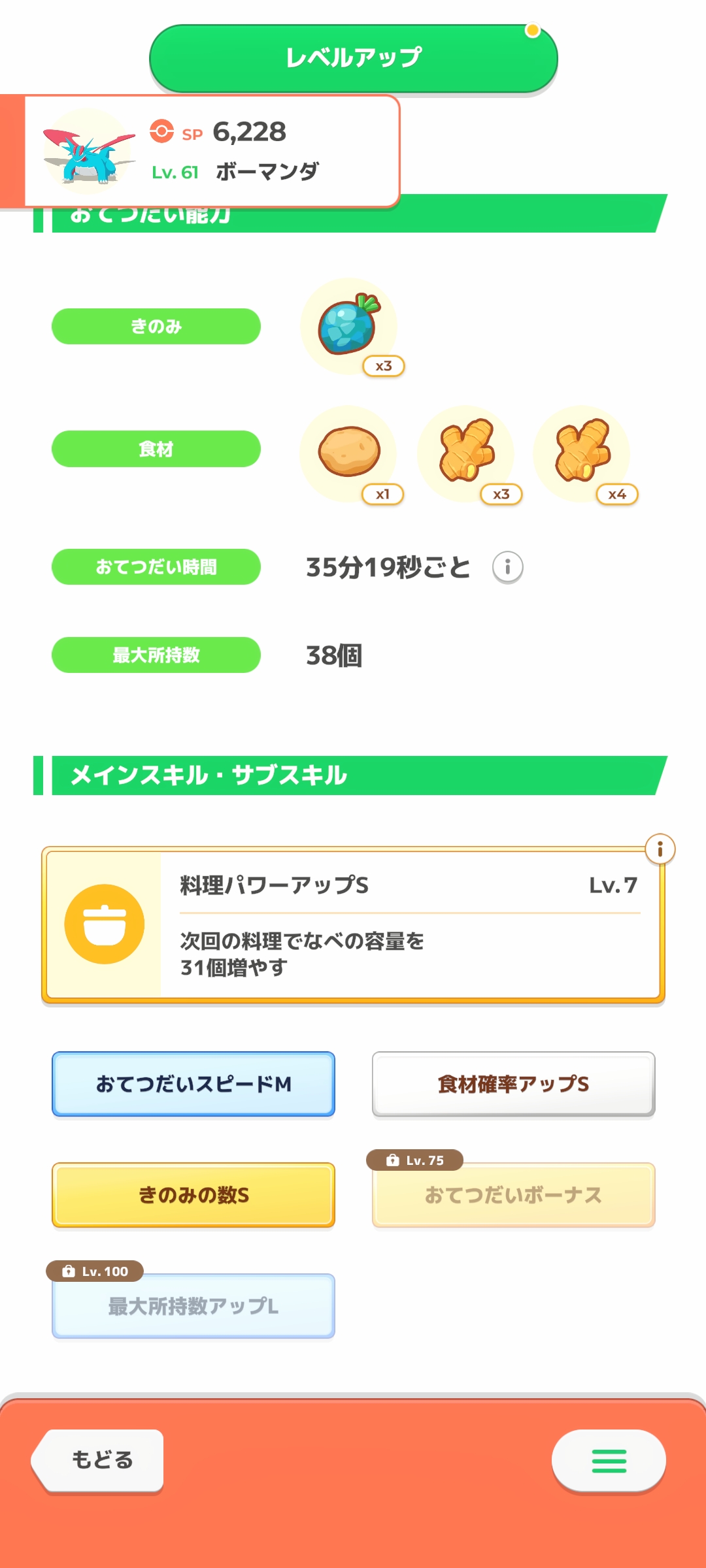Select the おてつだいスピードM sub skill
The image size is (706, 1568).
pyautogui.click(x=193, y=1084)
